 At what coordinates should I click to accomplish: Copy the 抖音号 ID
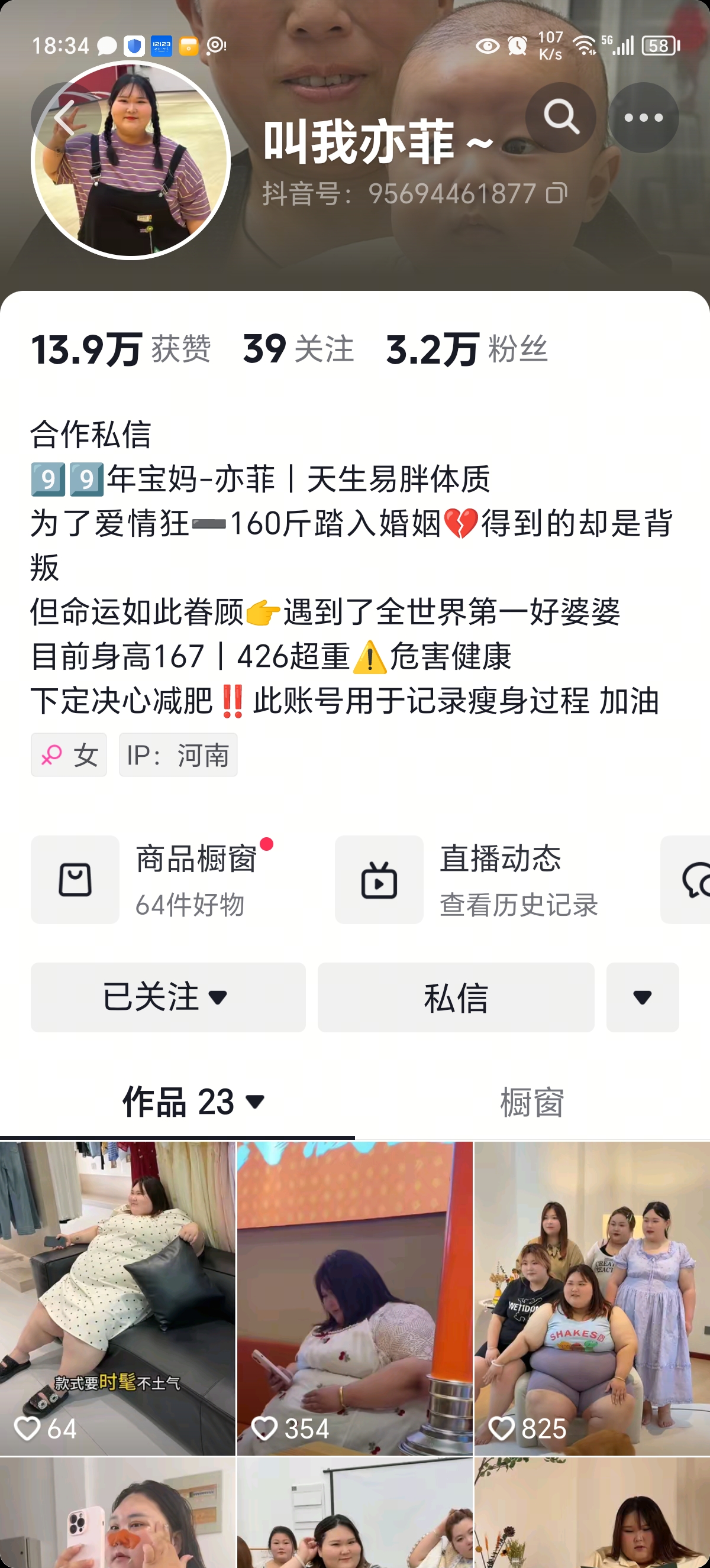(x=557, y=193)
